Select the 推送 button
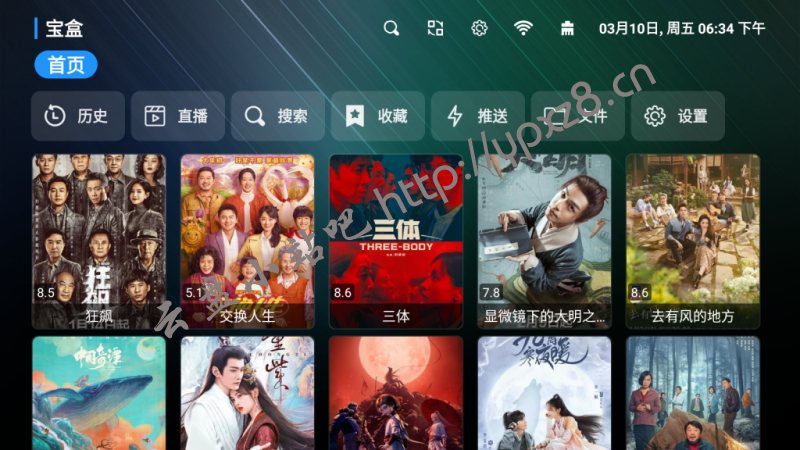Screen dimensions: 800x450 coord(477,116)
